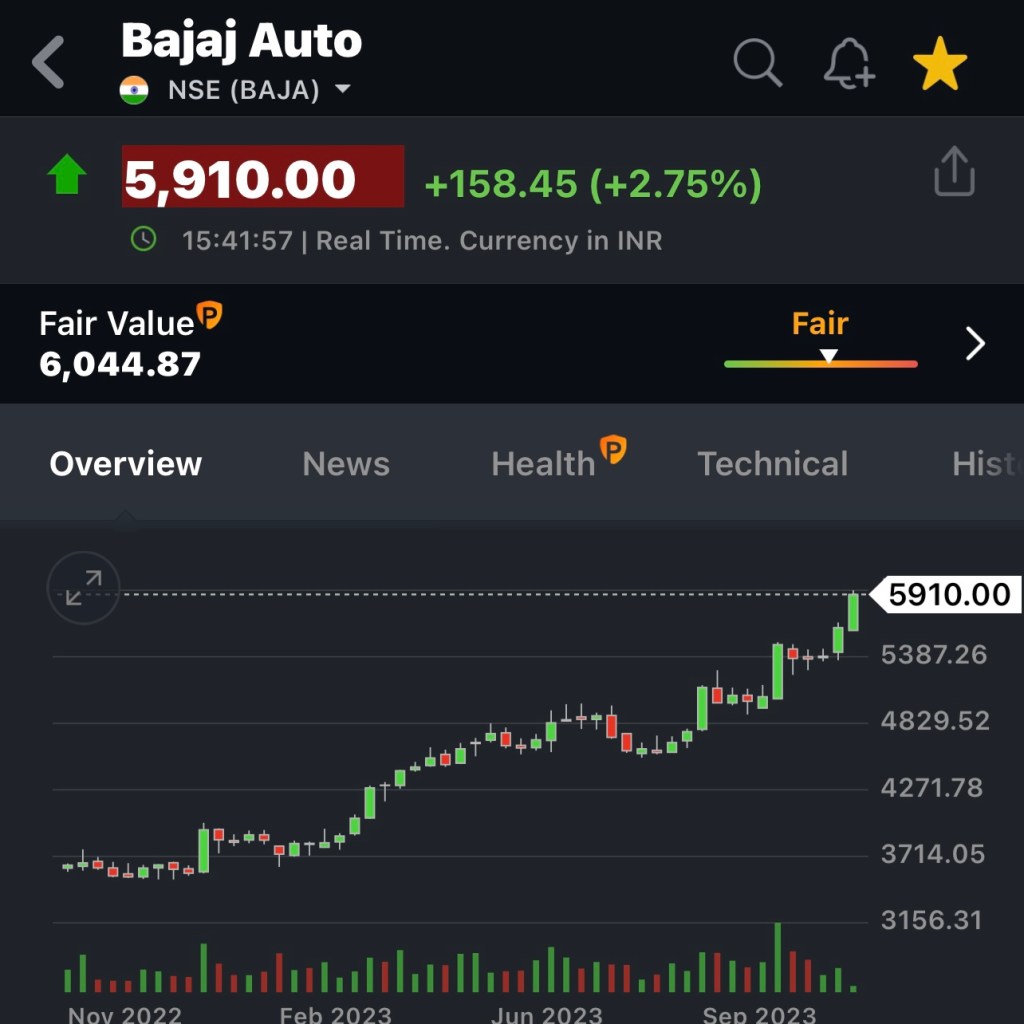Share Bajaj Auto quote

click(953, 172)
